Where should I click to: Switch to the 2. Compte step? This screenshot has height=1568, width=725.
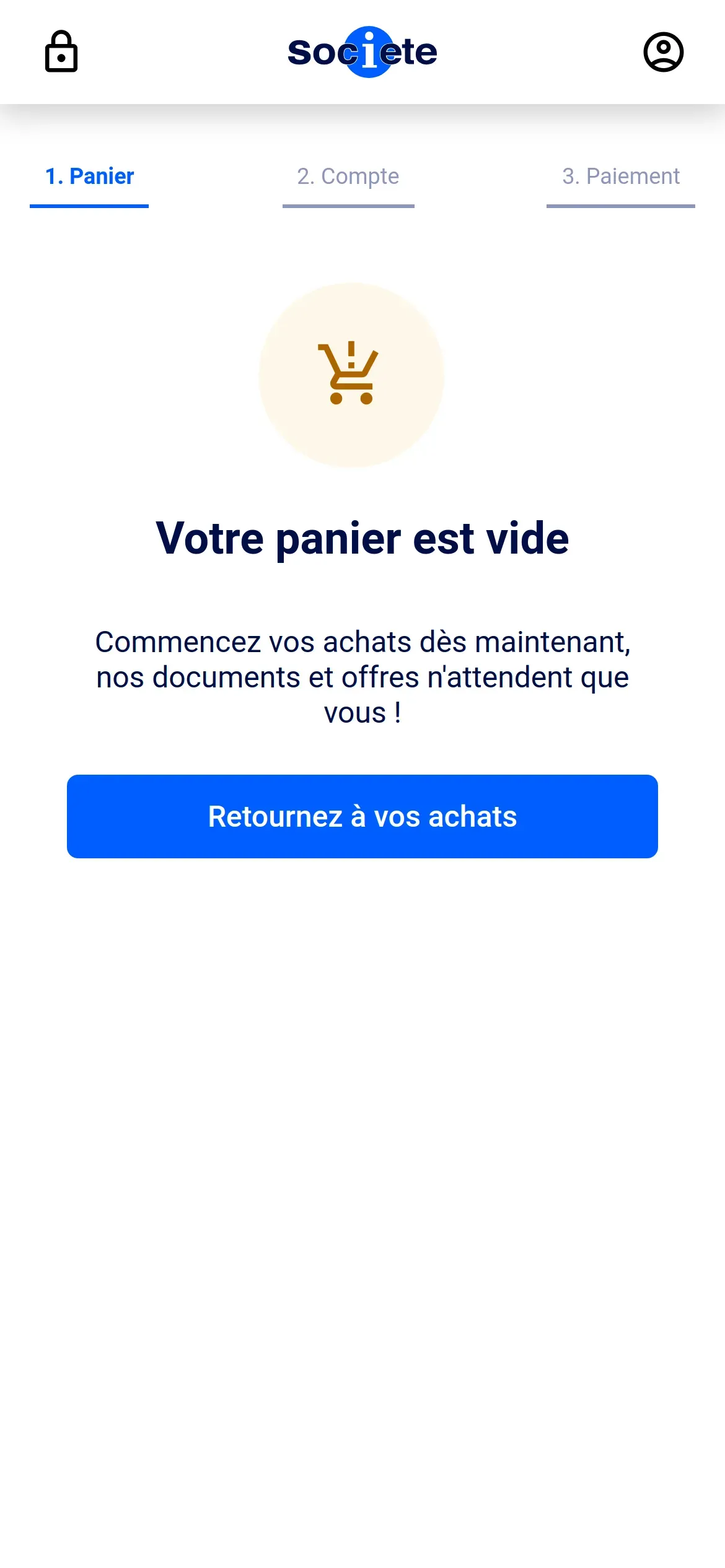click(x=348, y=178)
